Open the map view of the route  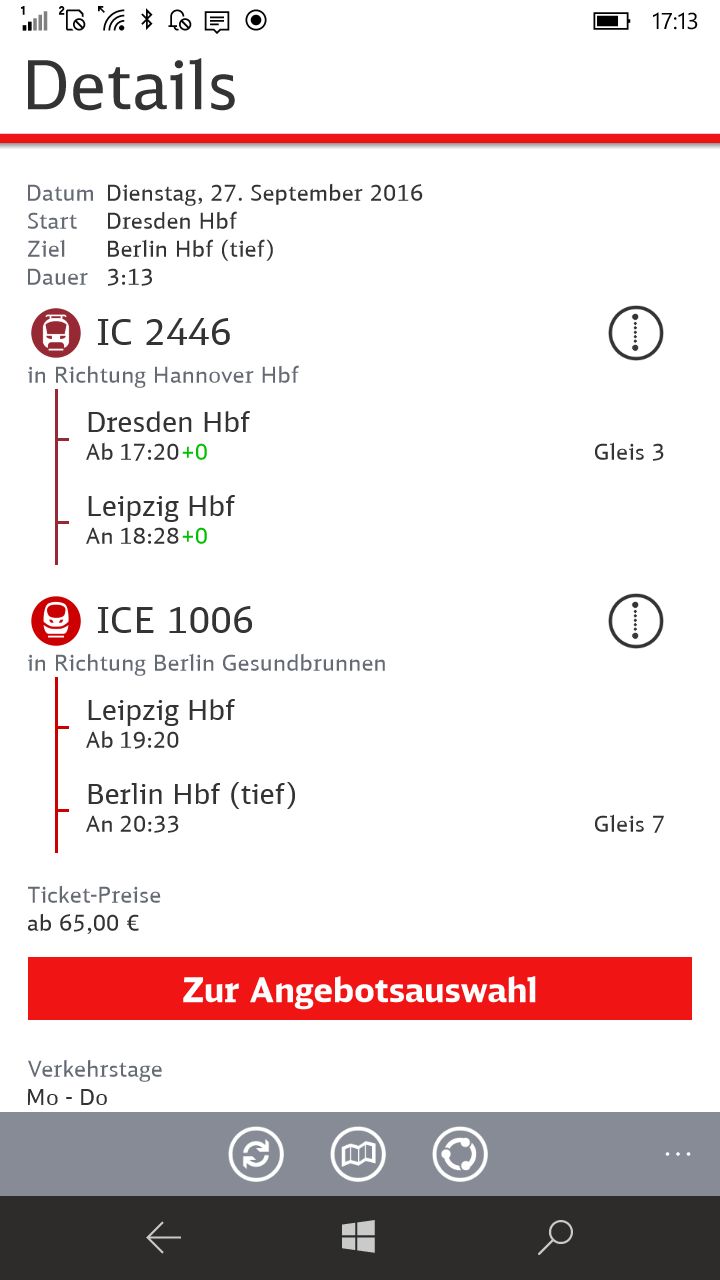(x=358, y=1154)
